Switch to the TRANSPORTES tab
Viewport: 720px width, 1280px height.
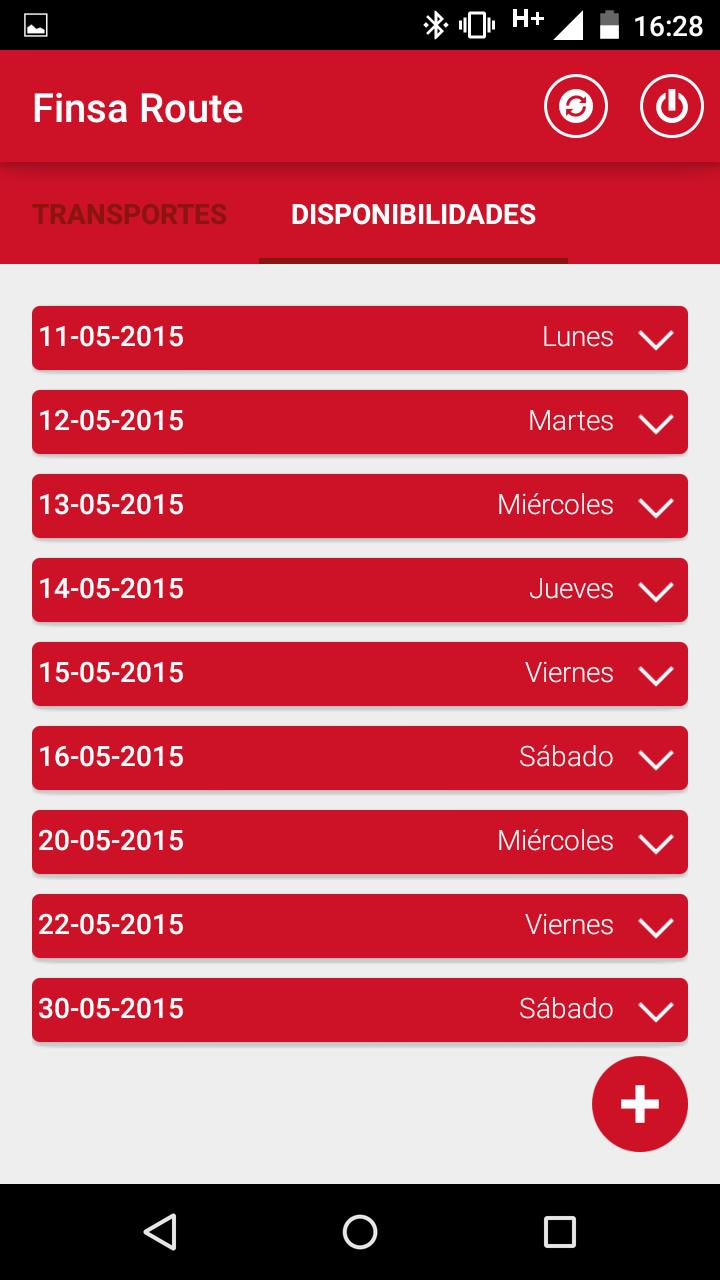[128, 214]
